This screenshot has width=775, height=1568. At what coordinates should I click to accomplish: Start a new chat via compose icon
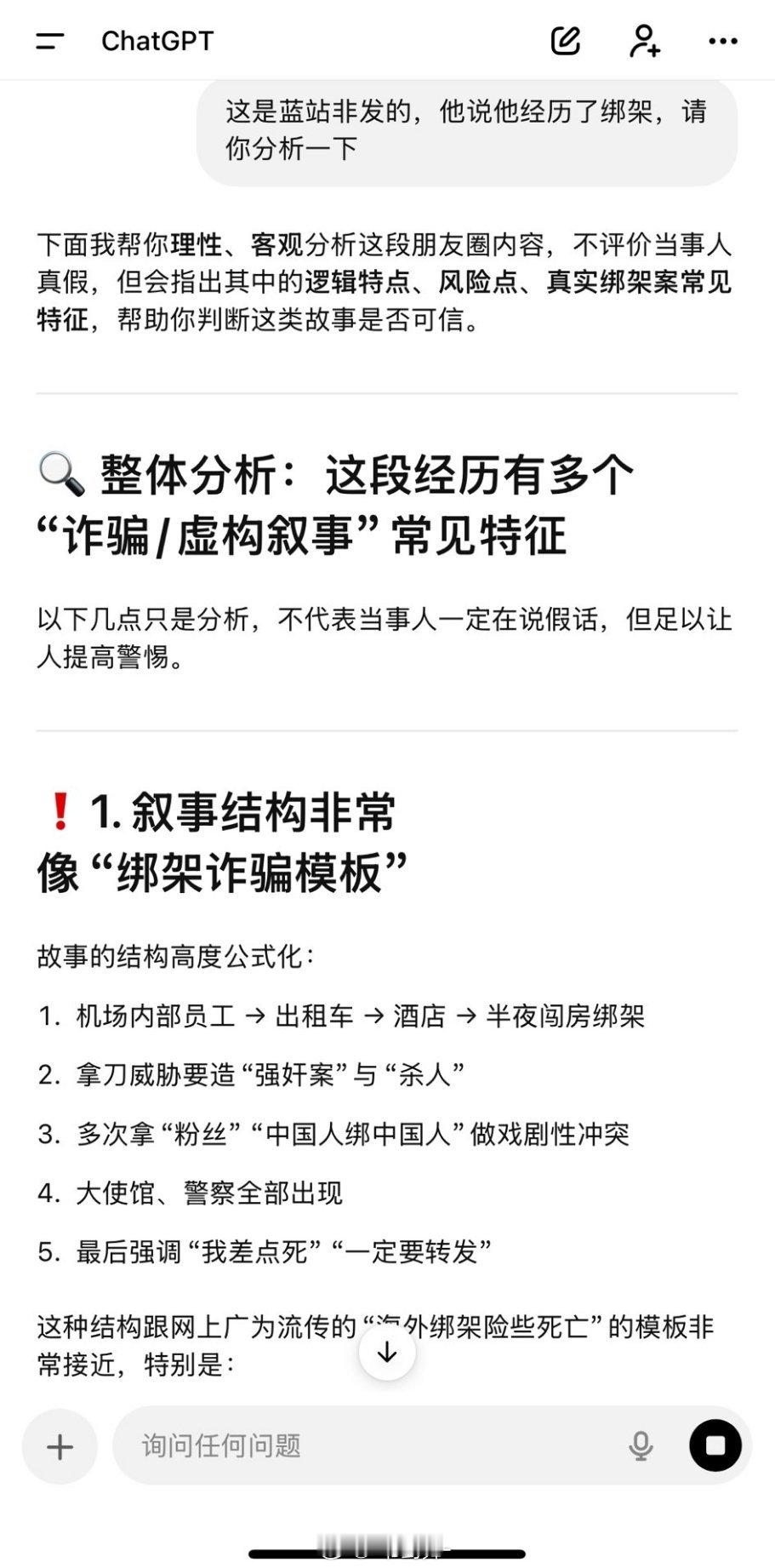pos(565,40)
